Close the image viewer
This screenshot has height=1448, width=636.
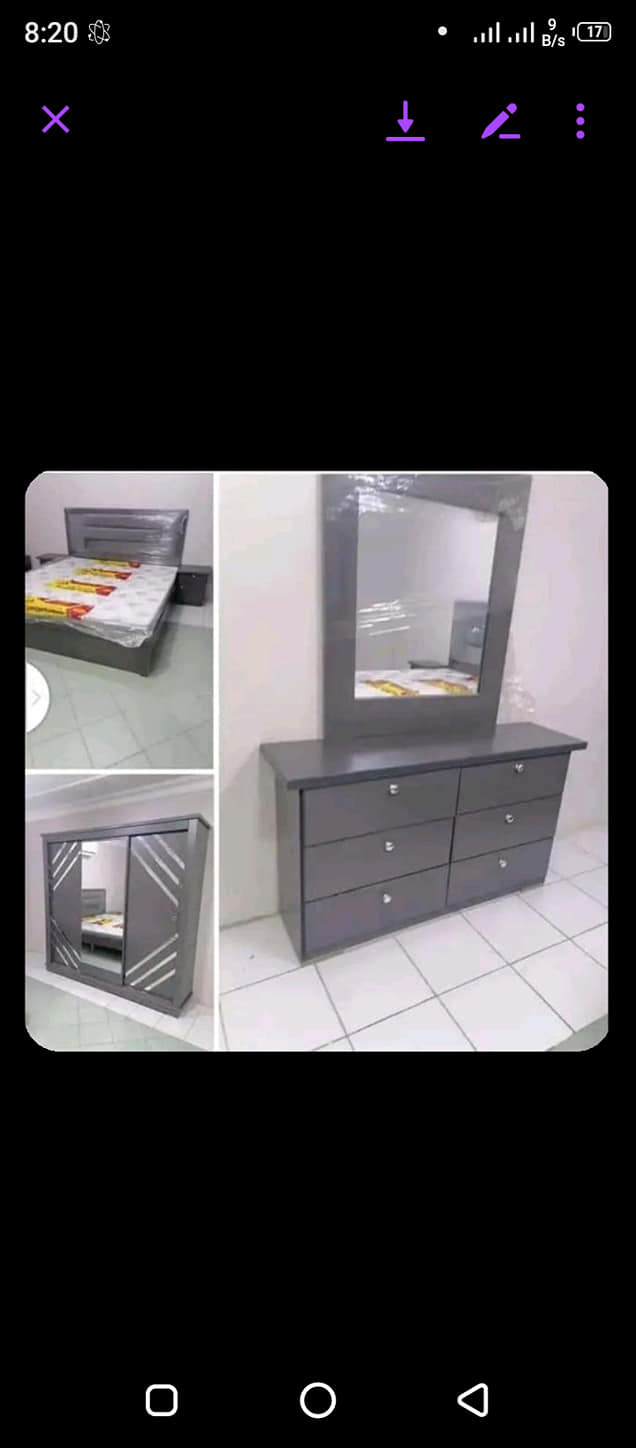tap(56, 120)
